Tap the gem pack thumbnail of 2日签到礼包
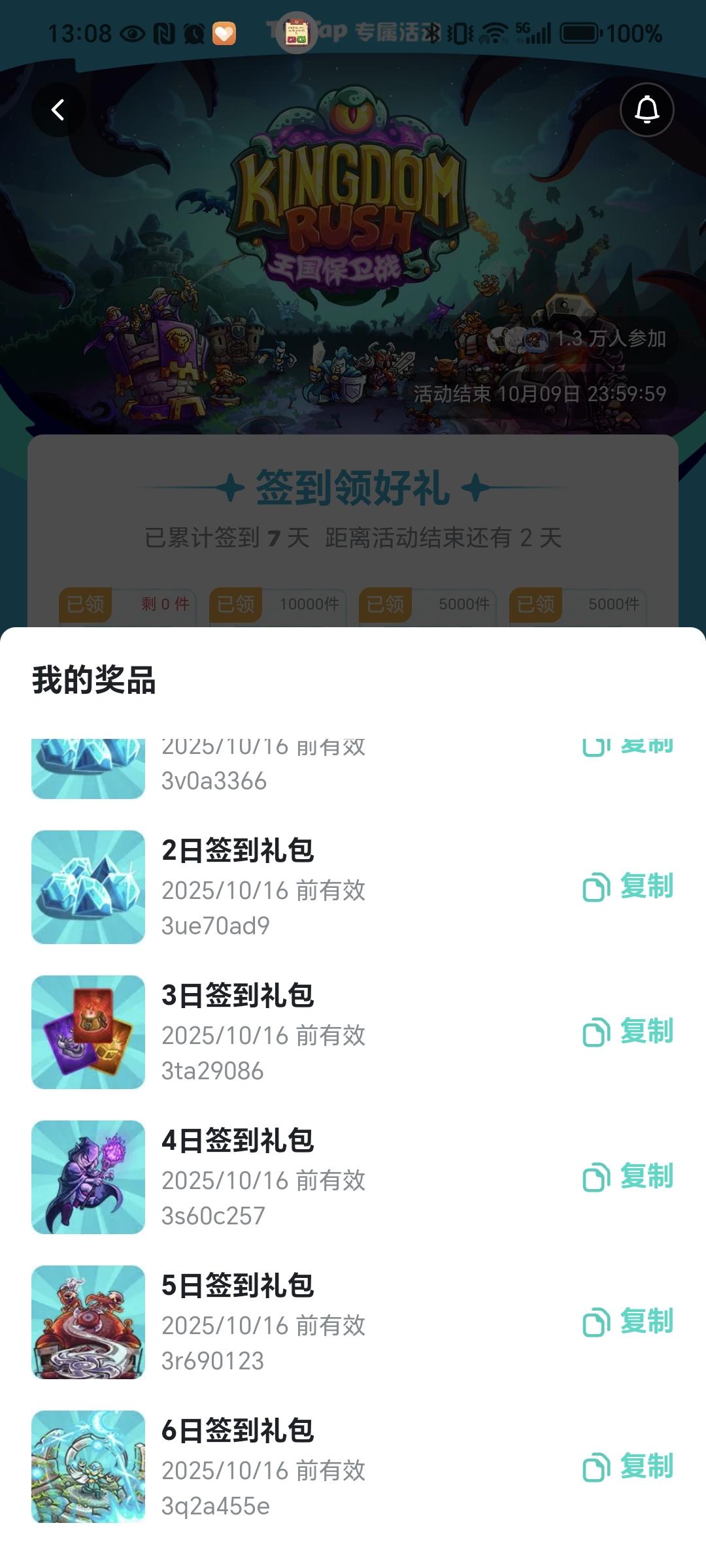706x1568 pixels. 88,887
